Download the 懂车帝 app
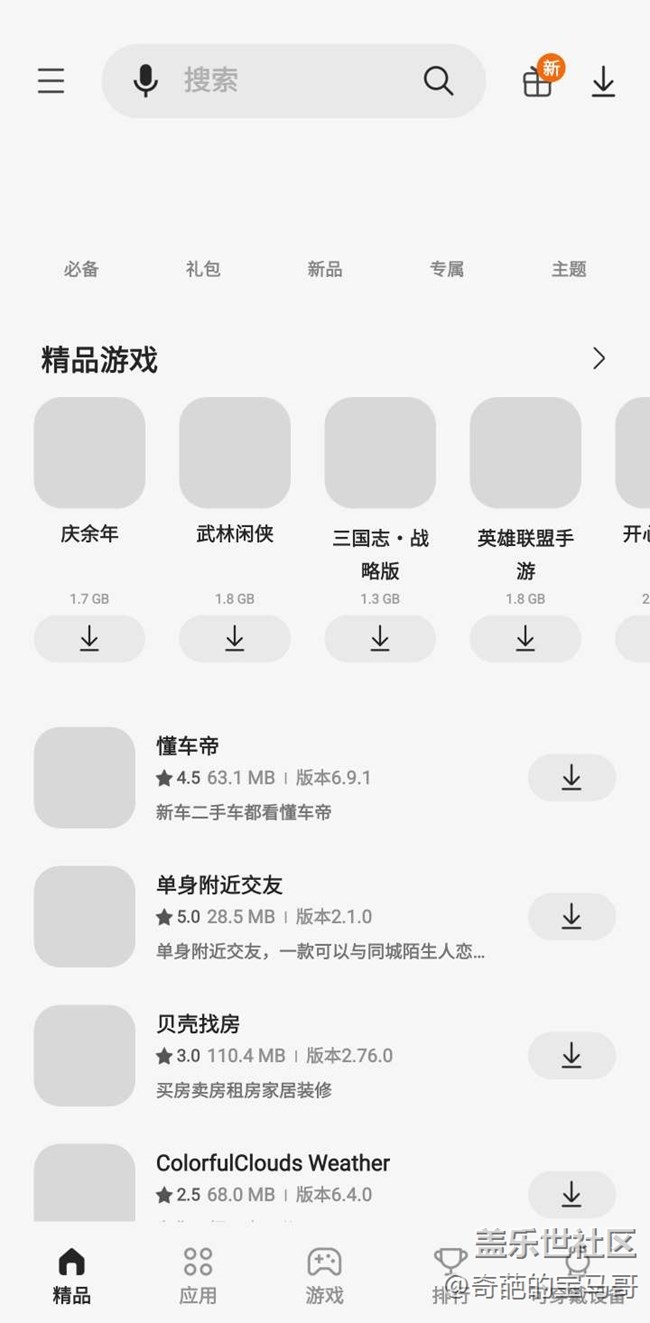Viewport: 650px width, 1323px height. coord(571,778)
